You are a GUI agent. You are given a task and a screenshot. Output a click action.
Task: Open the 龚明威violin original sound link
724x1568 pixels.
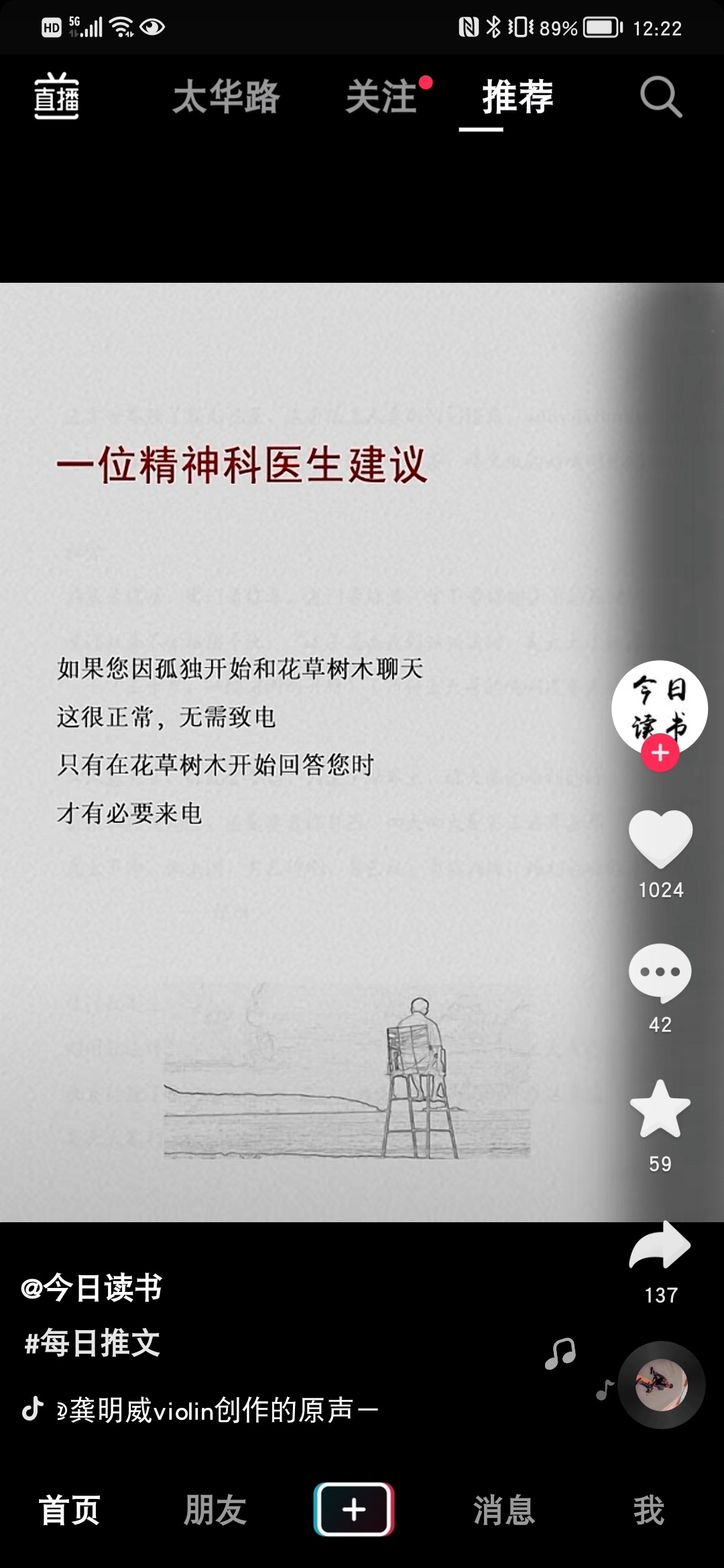[x=215, y=1410]
